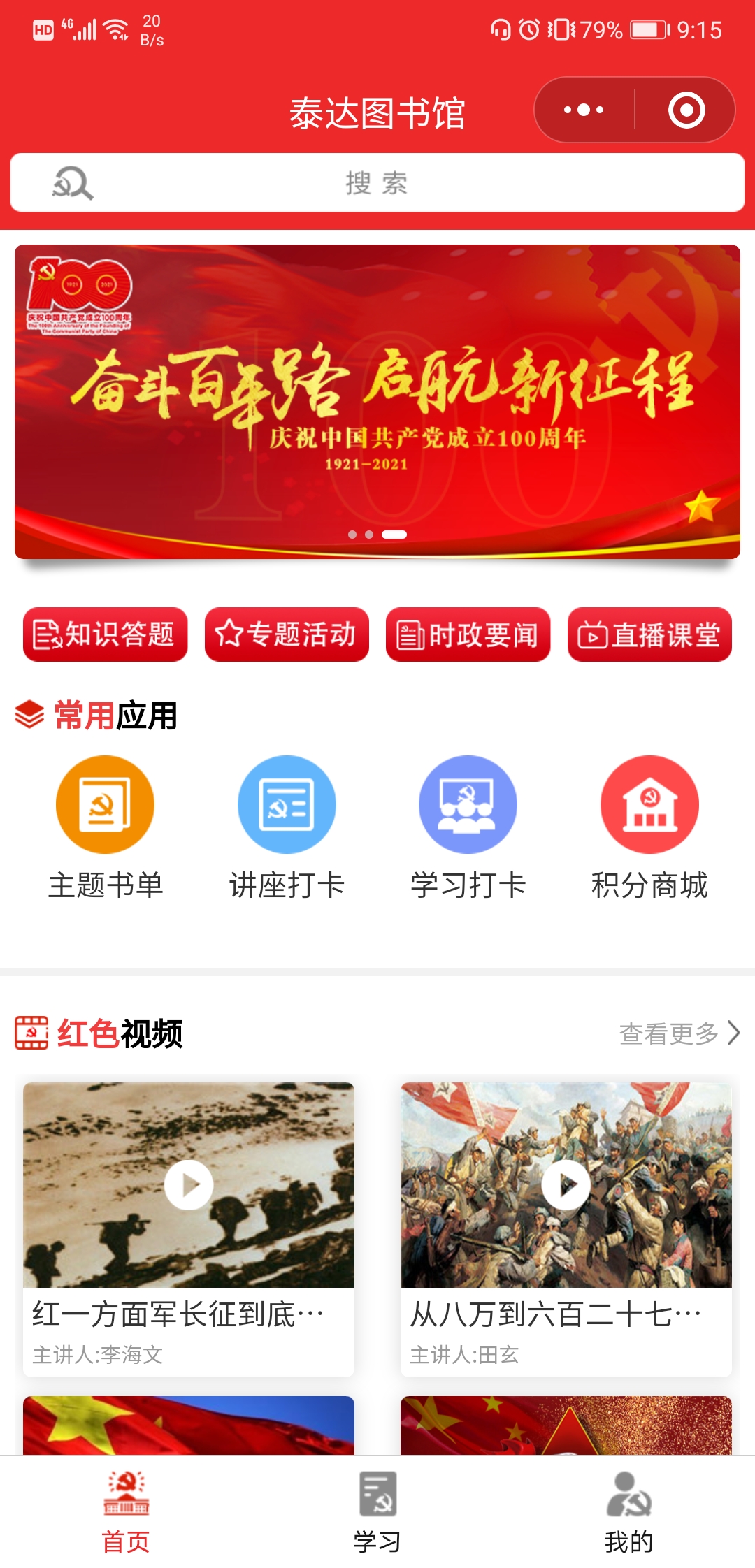Close the mini program via circle icon
This screenshot has width=755, height=1568.
click(x=686, y=110)
